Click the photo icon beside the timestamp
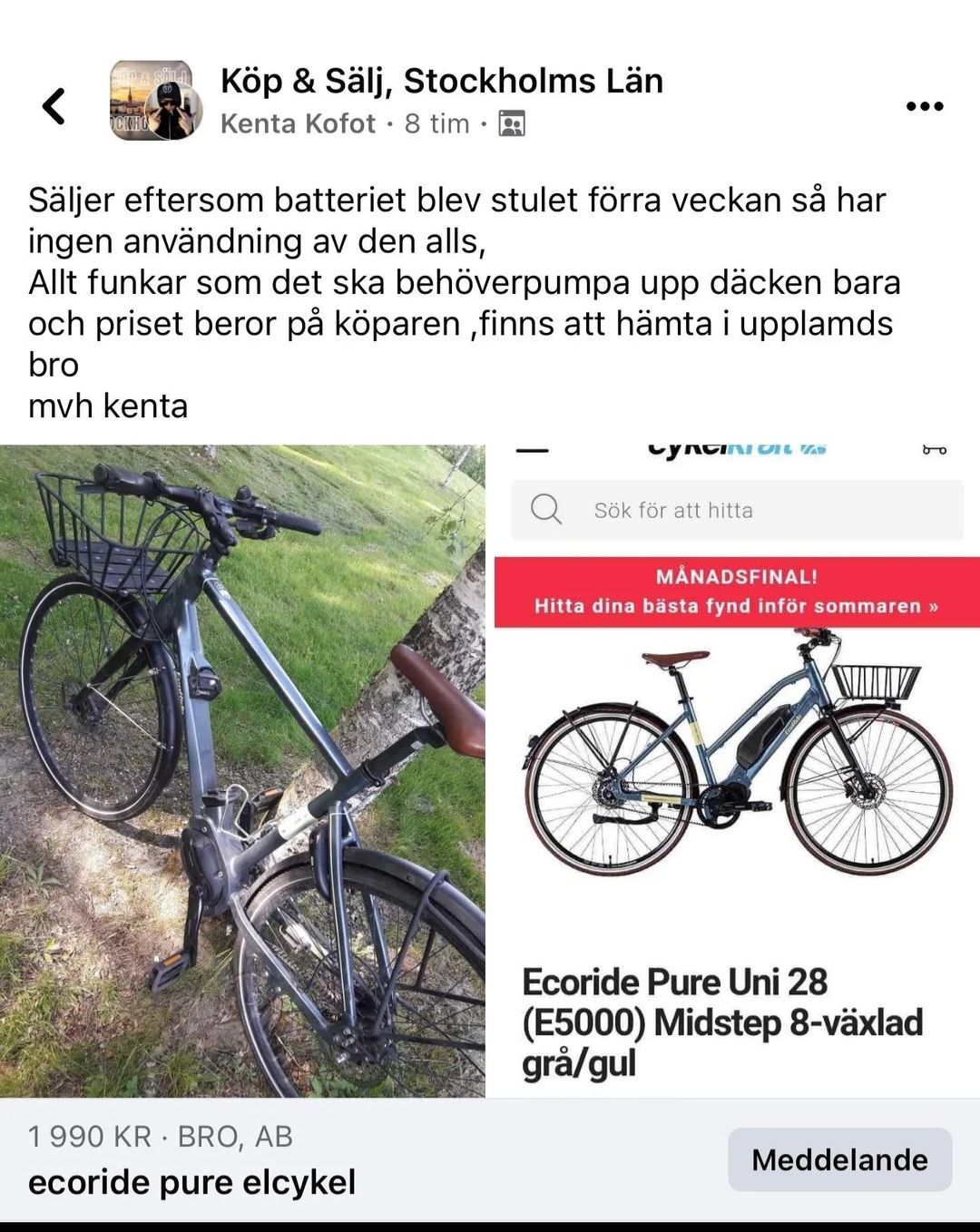980x1232 pixels. tap(511, 123)
